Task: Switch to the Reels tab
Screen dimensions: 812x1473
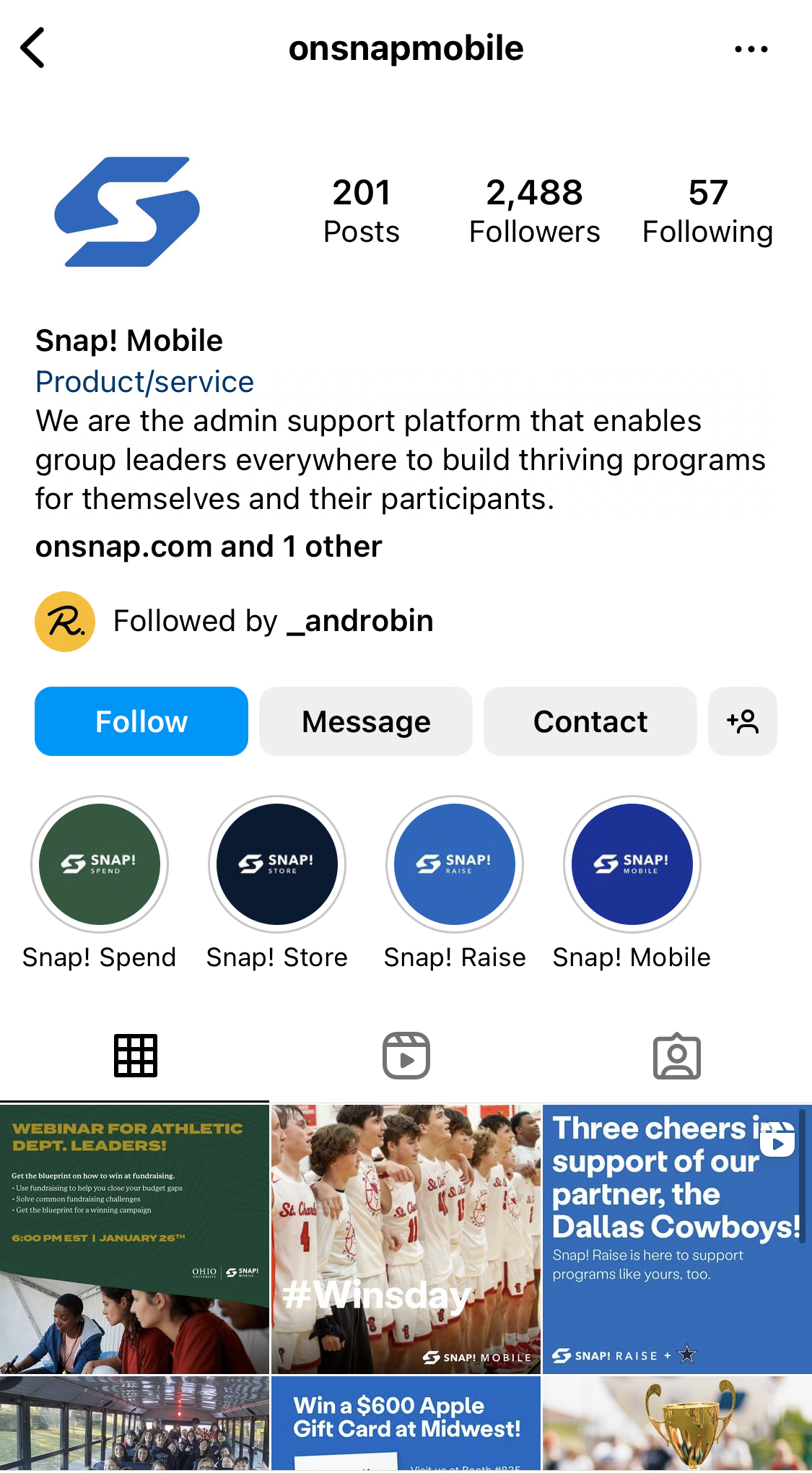Action: click(x=406, y=1056)
